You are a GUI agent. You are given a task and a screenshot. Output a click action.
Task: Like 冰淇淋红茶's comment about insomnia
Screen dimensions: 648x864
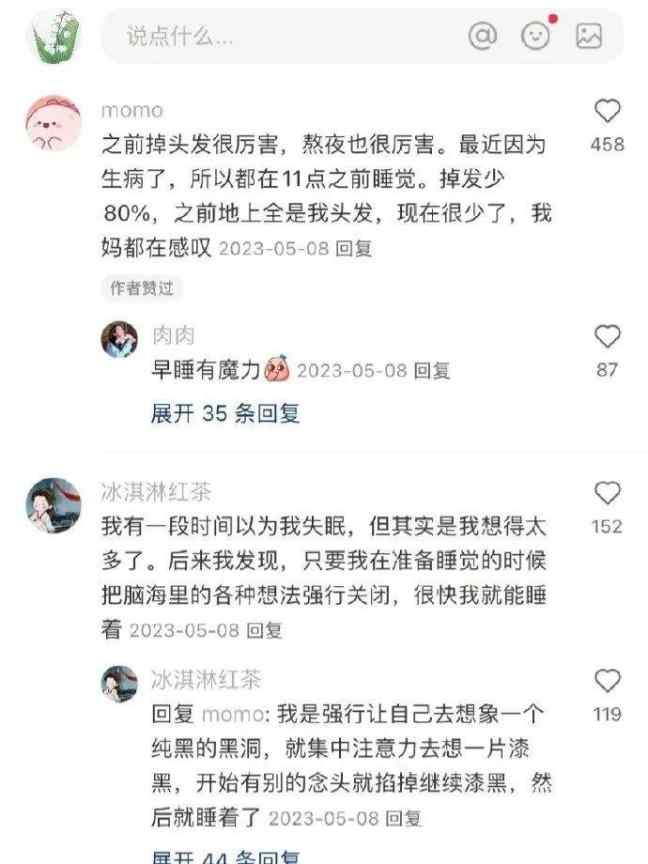(x=607, y=493)
